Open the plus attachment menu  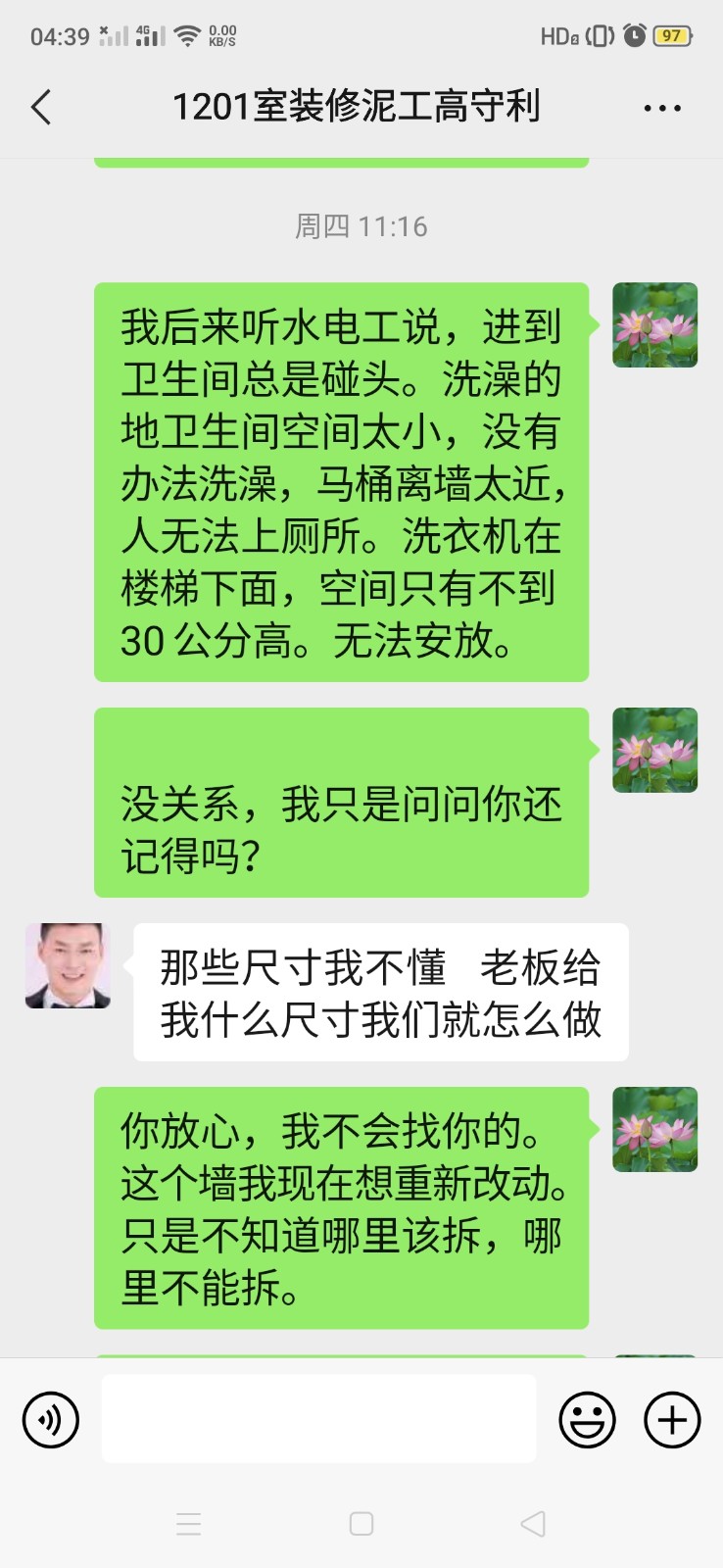[x=672, y=1419]
